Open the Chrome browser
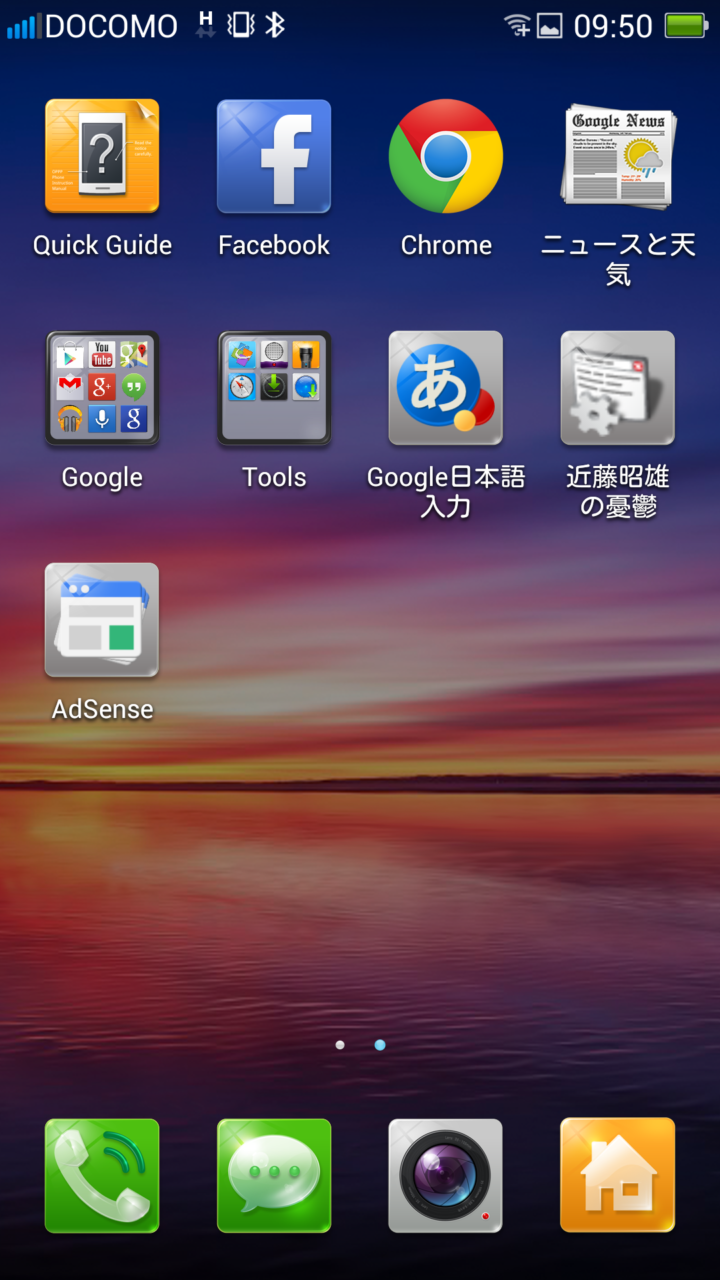The height and width of the screenshot is (1280, 720). click(446, 157)
